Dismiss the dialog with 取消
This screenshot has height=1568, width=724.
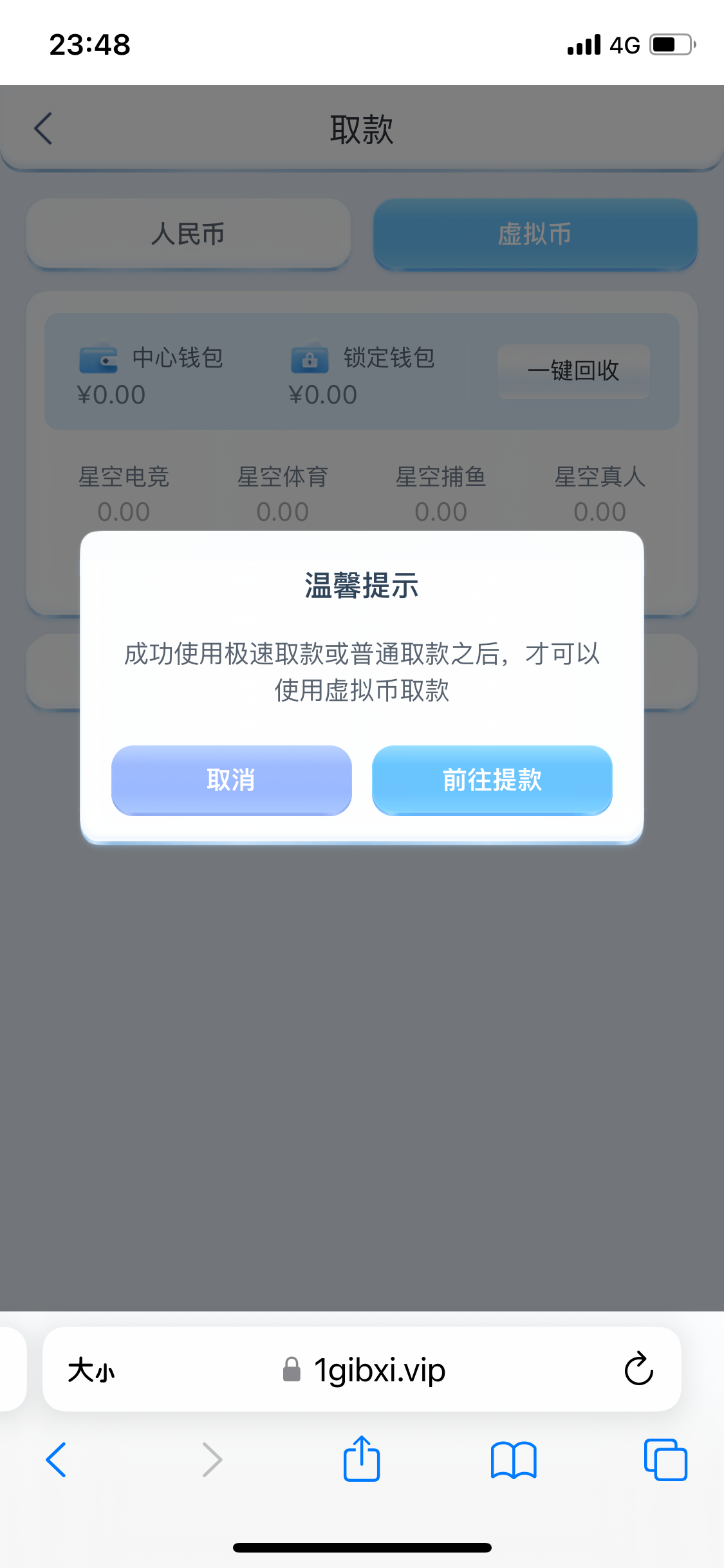[231, 779]
